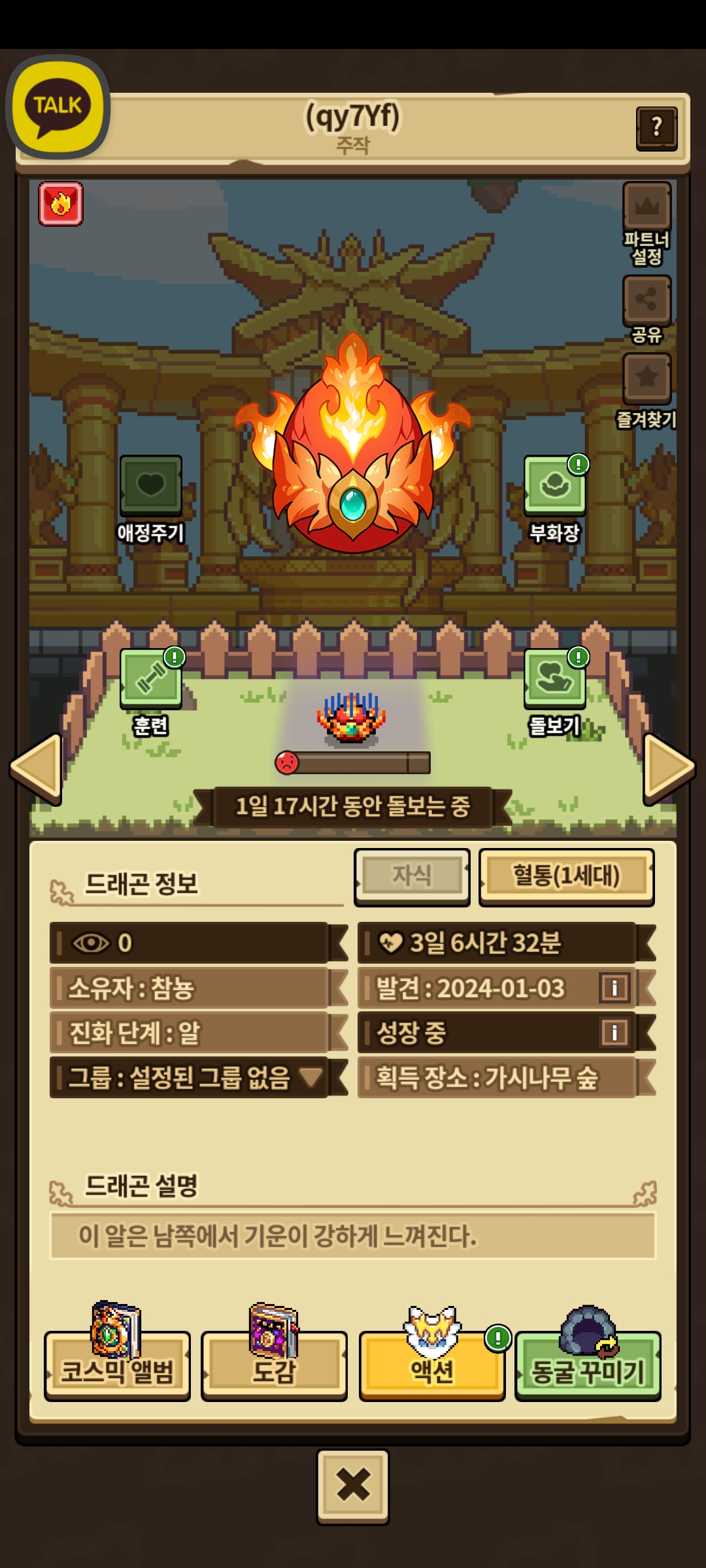Start 훈련 training
706x1568 pixels.
(x=151, y=680)
